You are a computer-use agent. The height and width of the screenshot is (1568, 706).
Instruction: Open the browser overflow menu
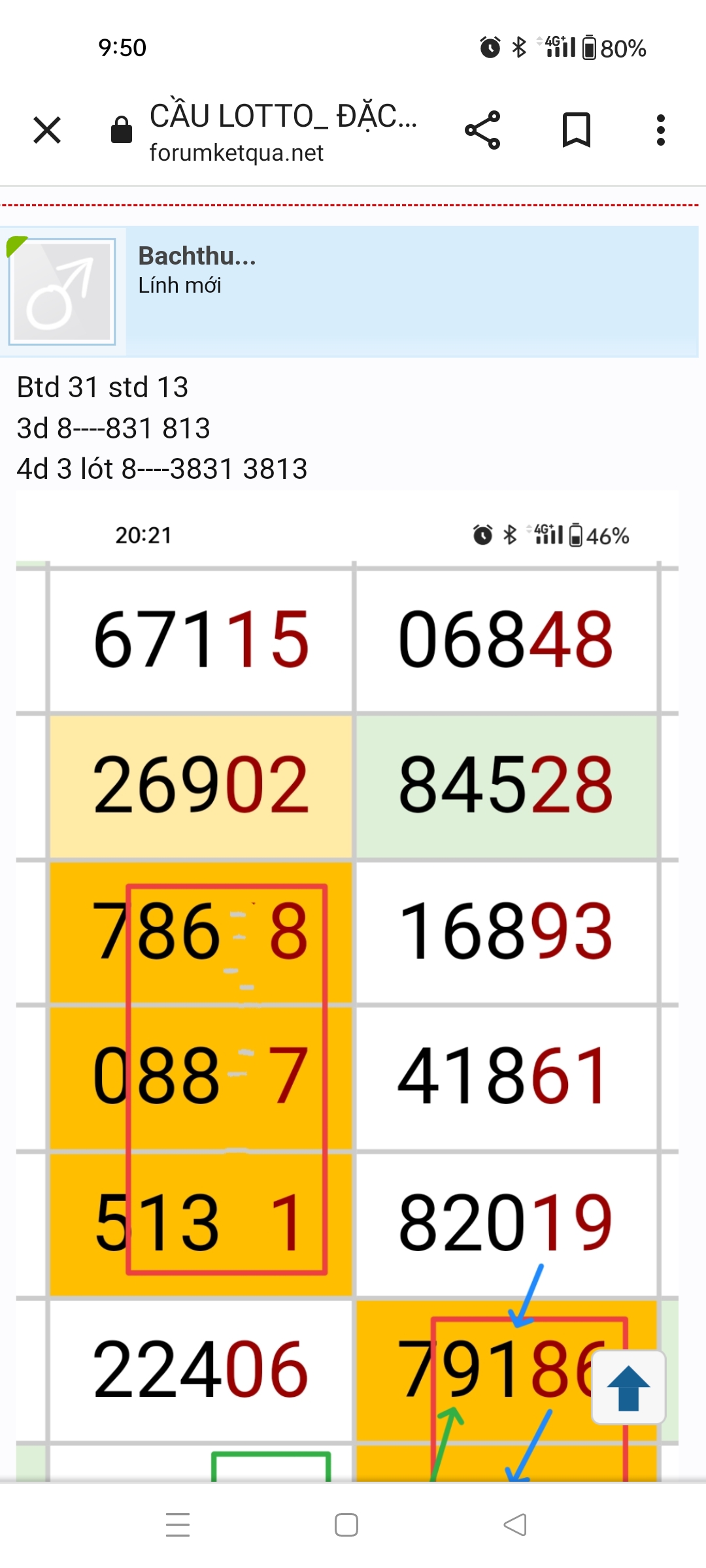[661, 130]
